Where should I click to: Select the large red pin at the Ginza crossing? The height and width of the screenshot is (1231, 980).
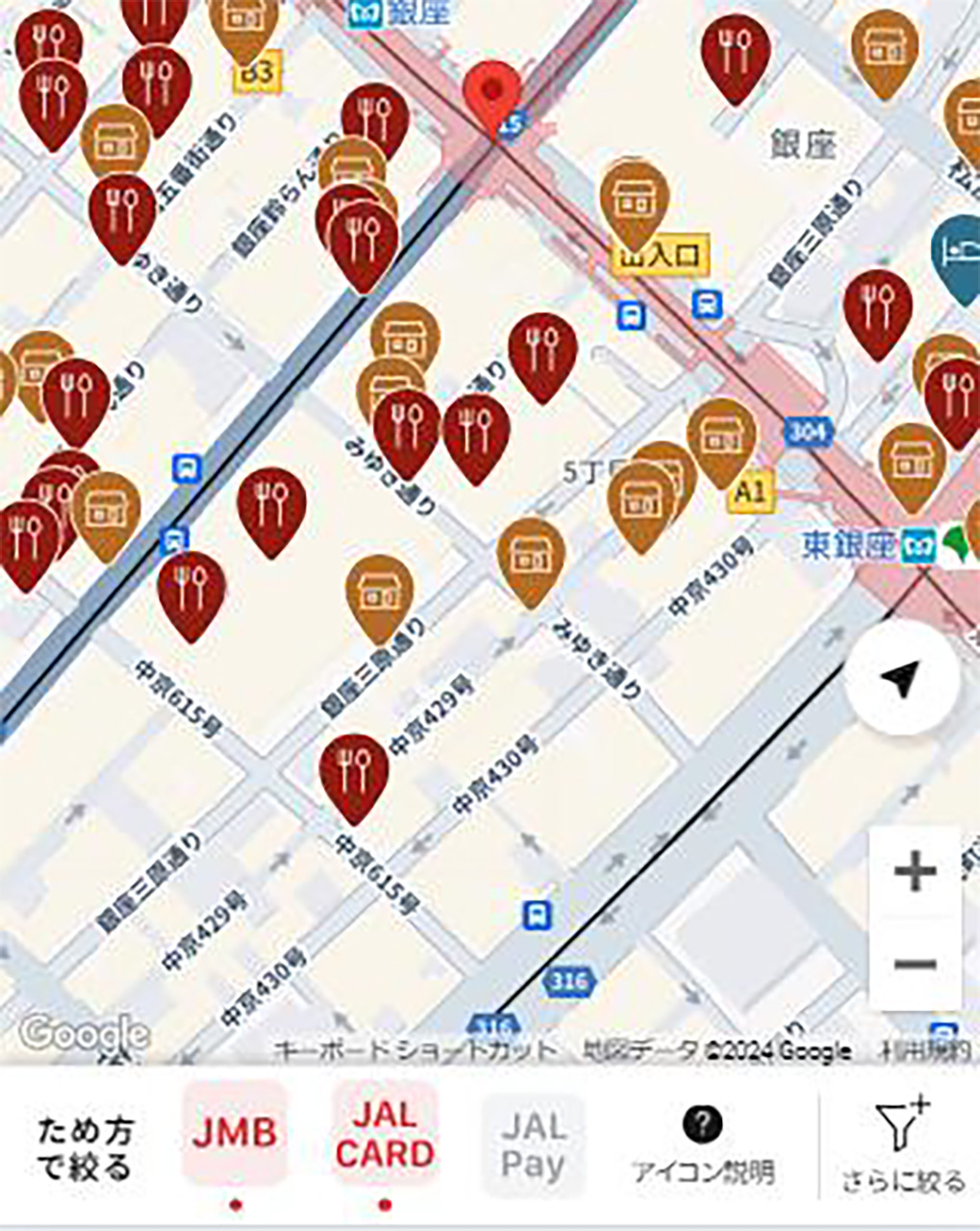pos(493,91)
